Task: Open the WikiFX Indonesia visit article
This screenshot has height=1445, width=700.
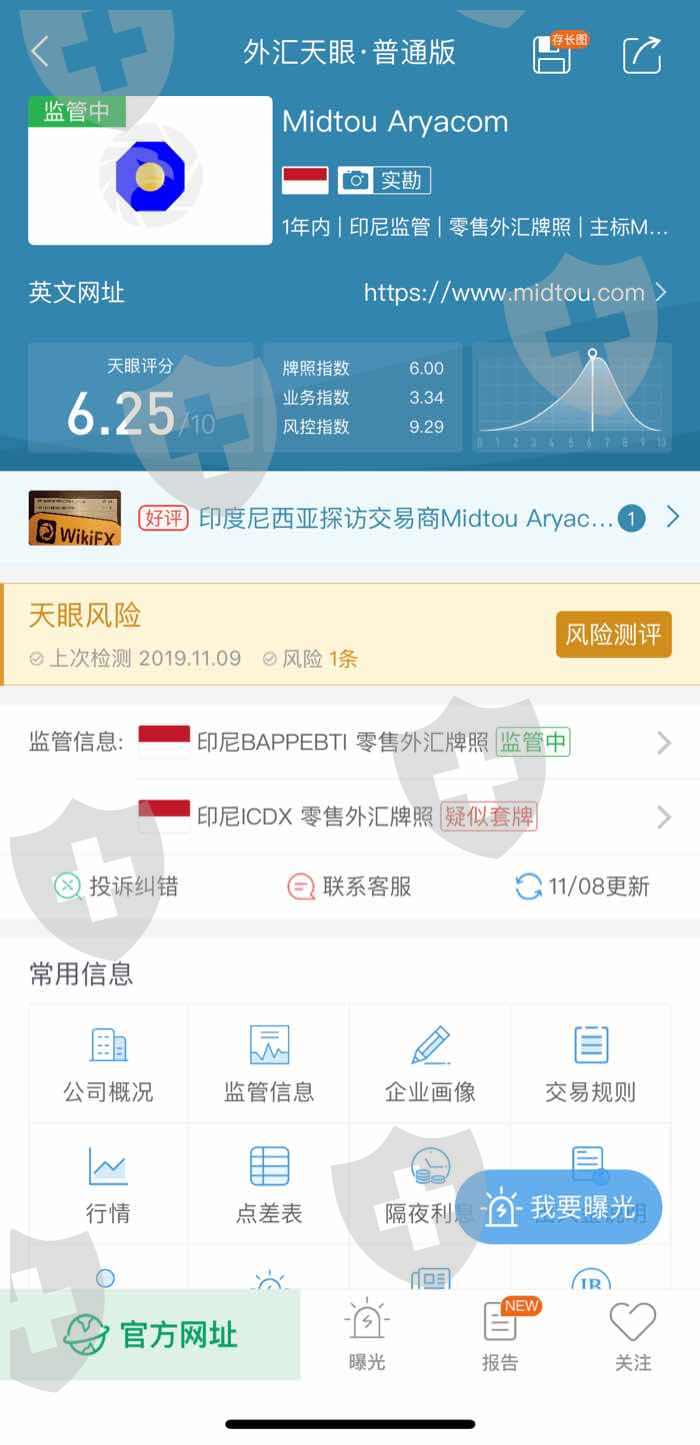Action: pos(350,517)
